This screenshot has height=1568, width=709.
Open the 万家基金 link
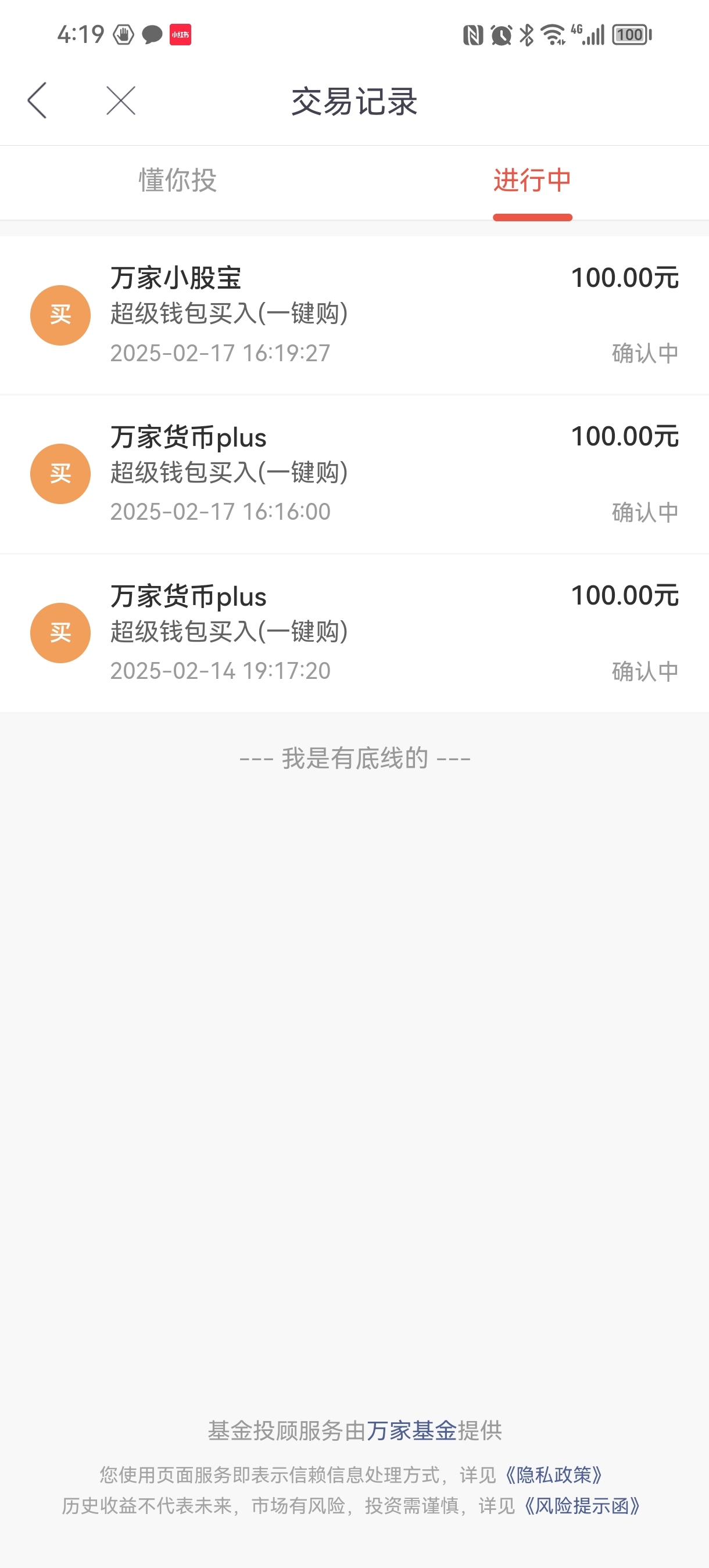coord(411,1430)
